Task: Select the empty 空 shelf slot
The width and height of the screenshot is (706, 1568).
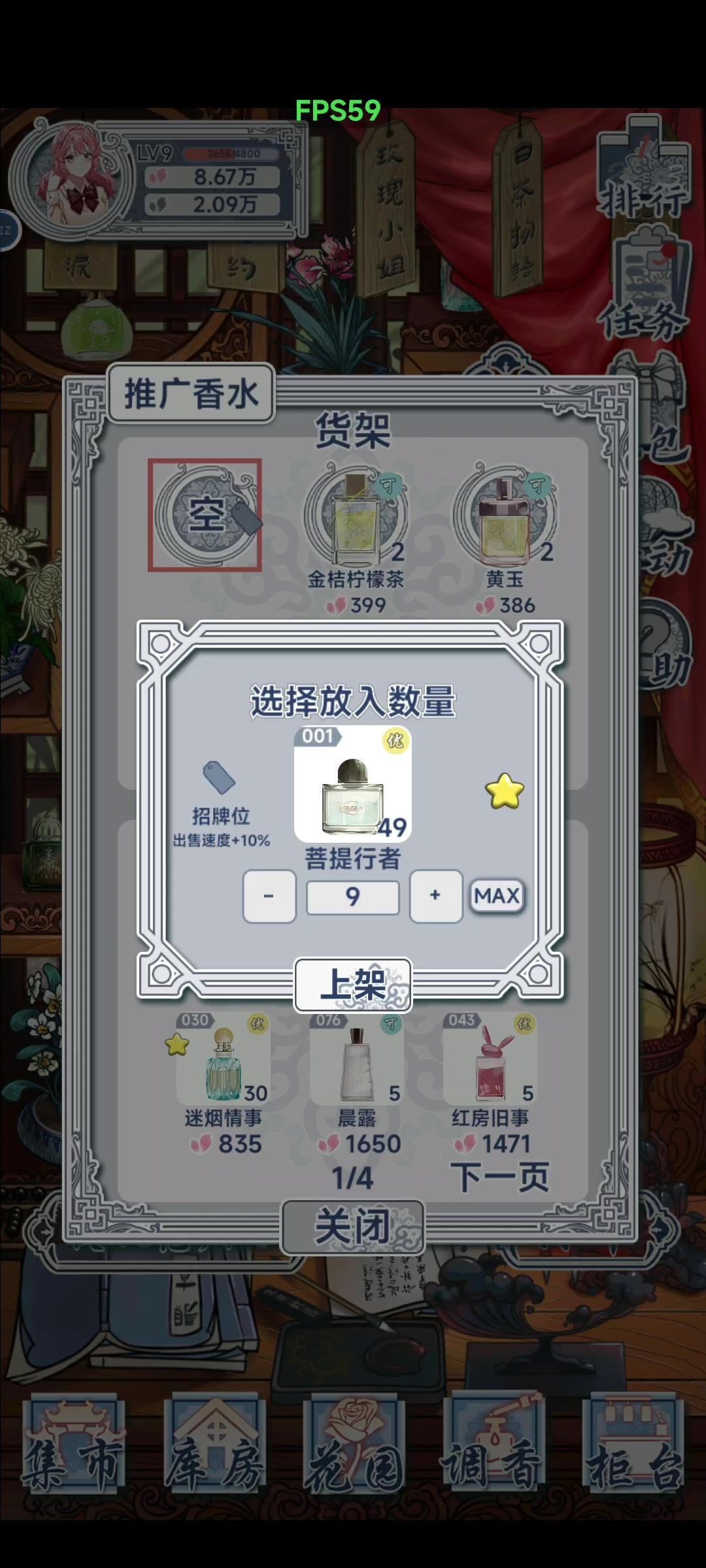Action: 205,515
